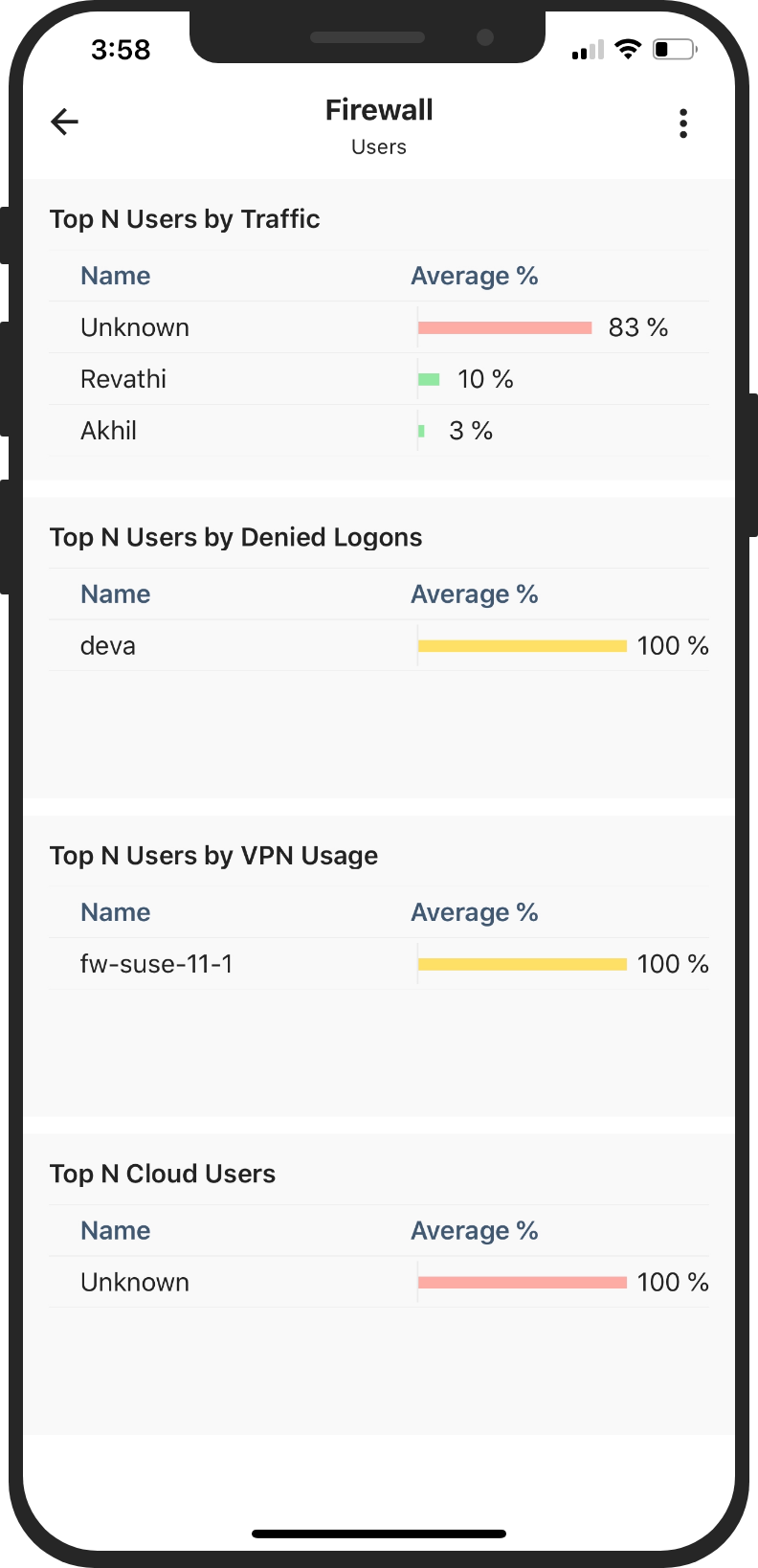
Task: Sort by Name in Top N Cloud Users
Action: click(115, 1230)
